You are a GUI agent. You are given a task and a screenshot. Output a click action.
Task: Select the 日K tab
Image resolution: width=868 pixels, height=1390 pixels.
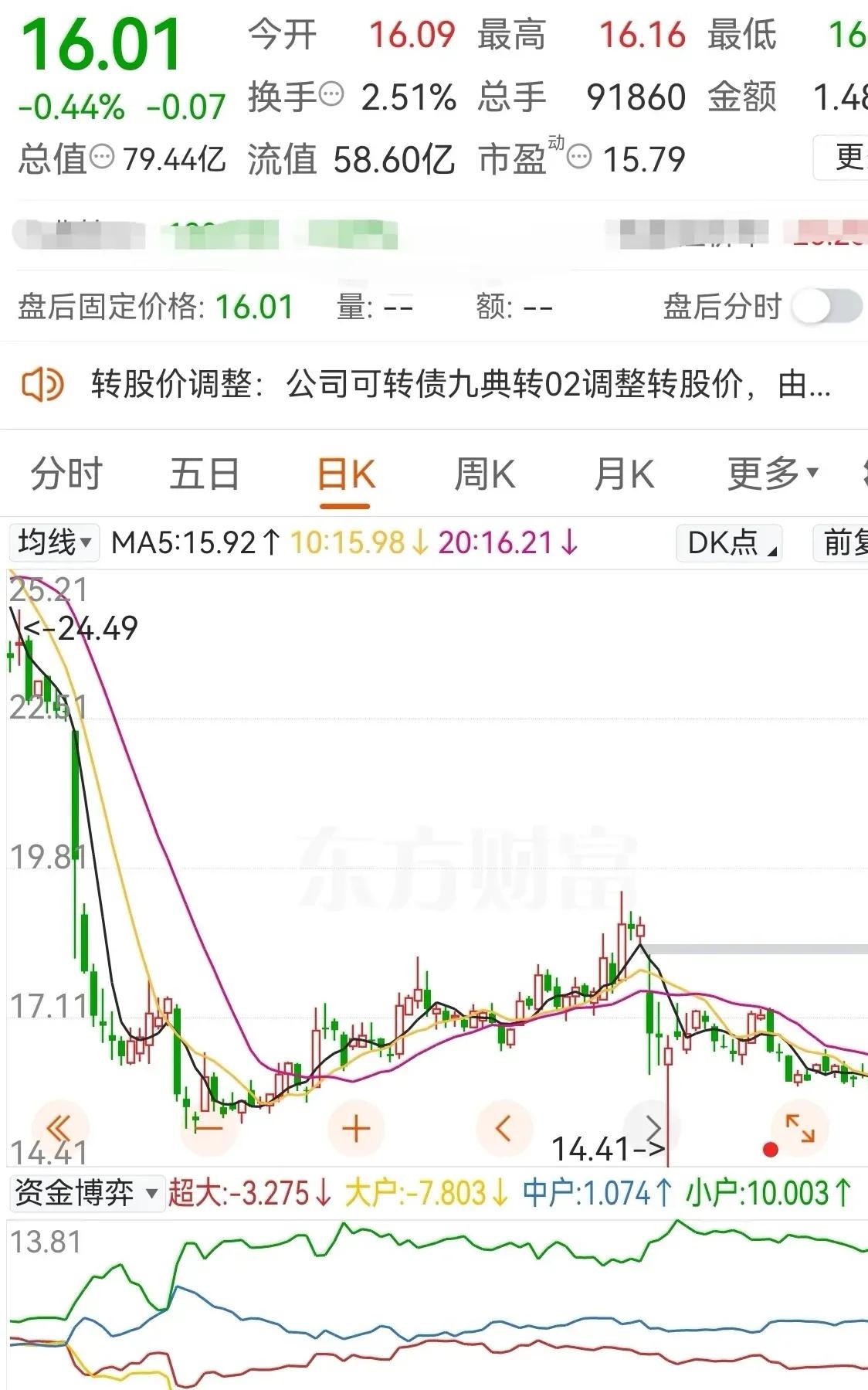(x=345, y=474)
